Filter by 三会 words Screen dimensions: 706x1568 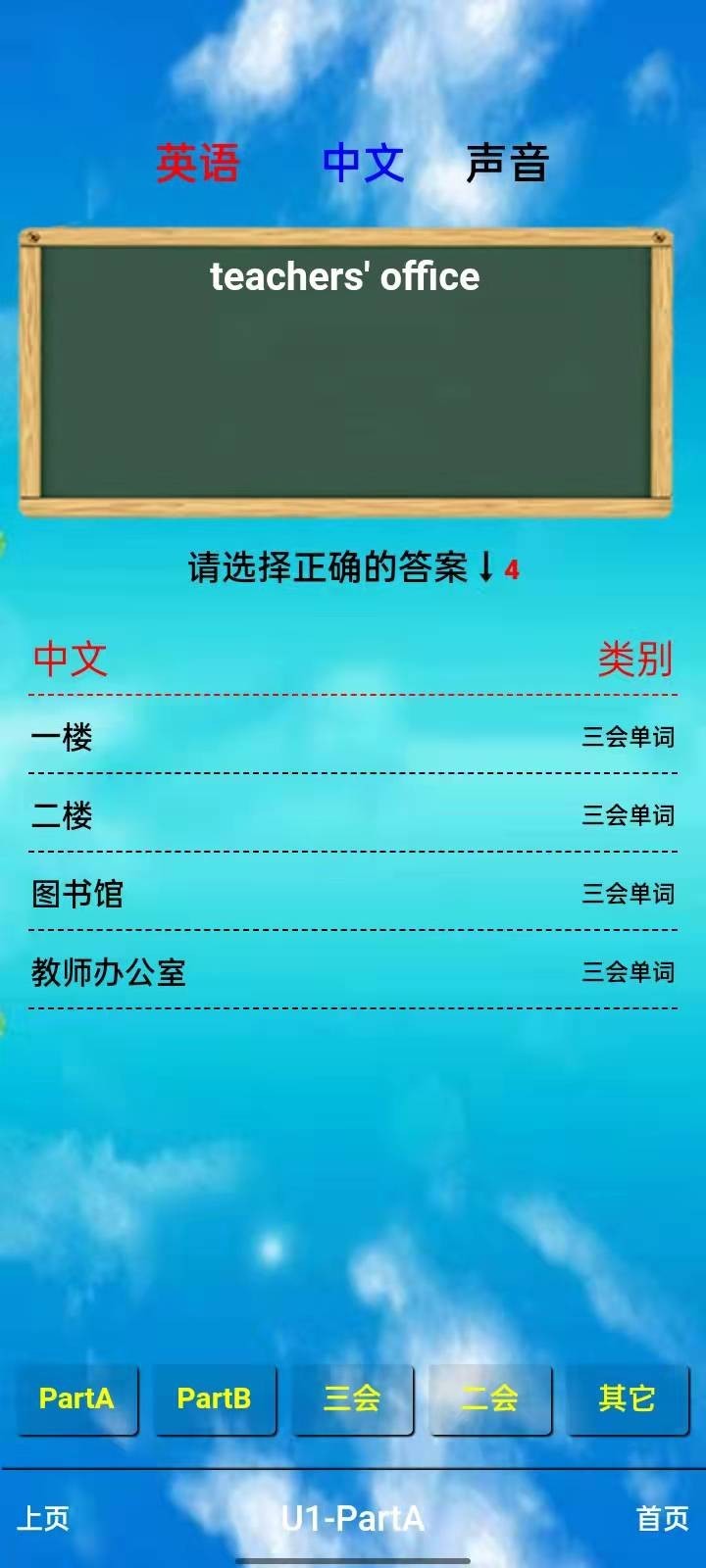click(x=352, y=1398)
